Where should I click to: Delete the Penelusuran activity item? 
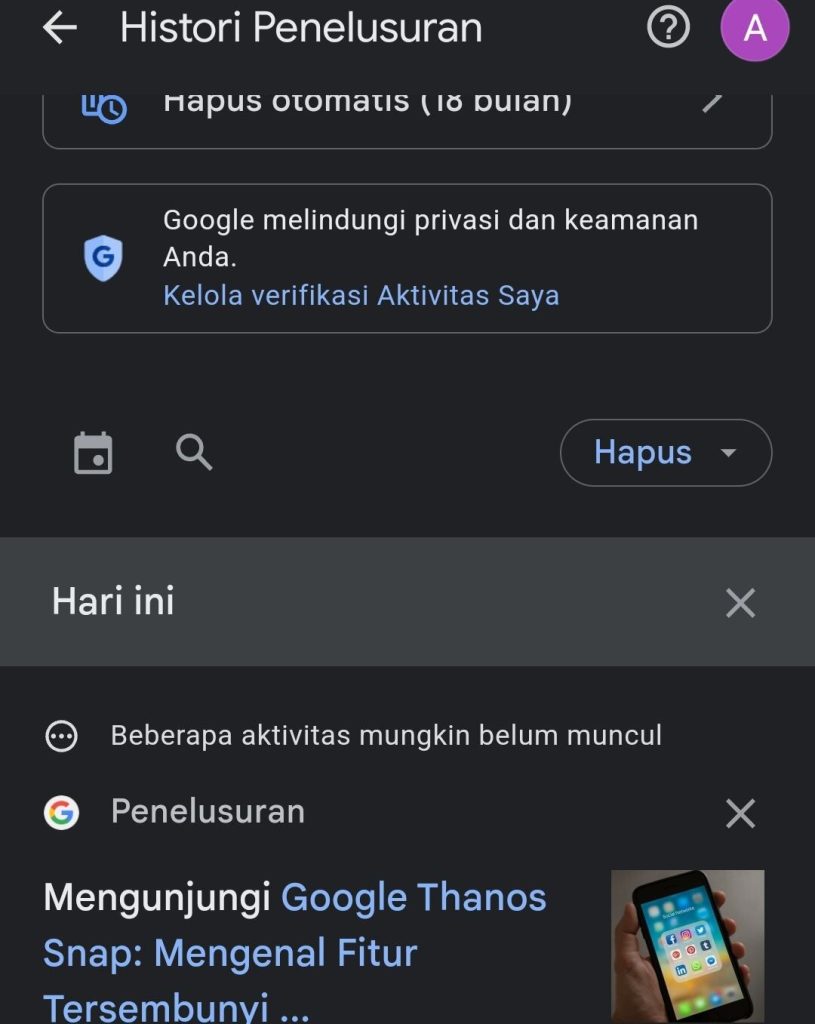[740, 813]
